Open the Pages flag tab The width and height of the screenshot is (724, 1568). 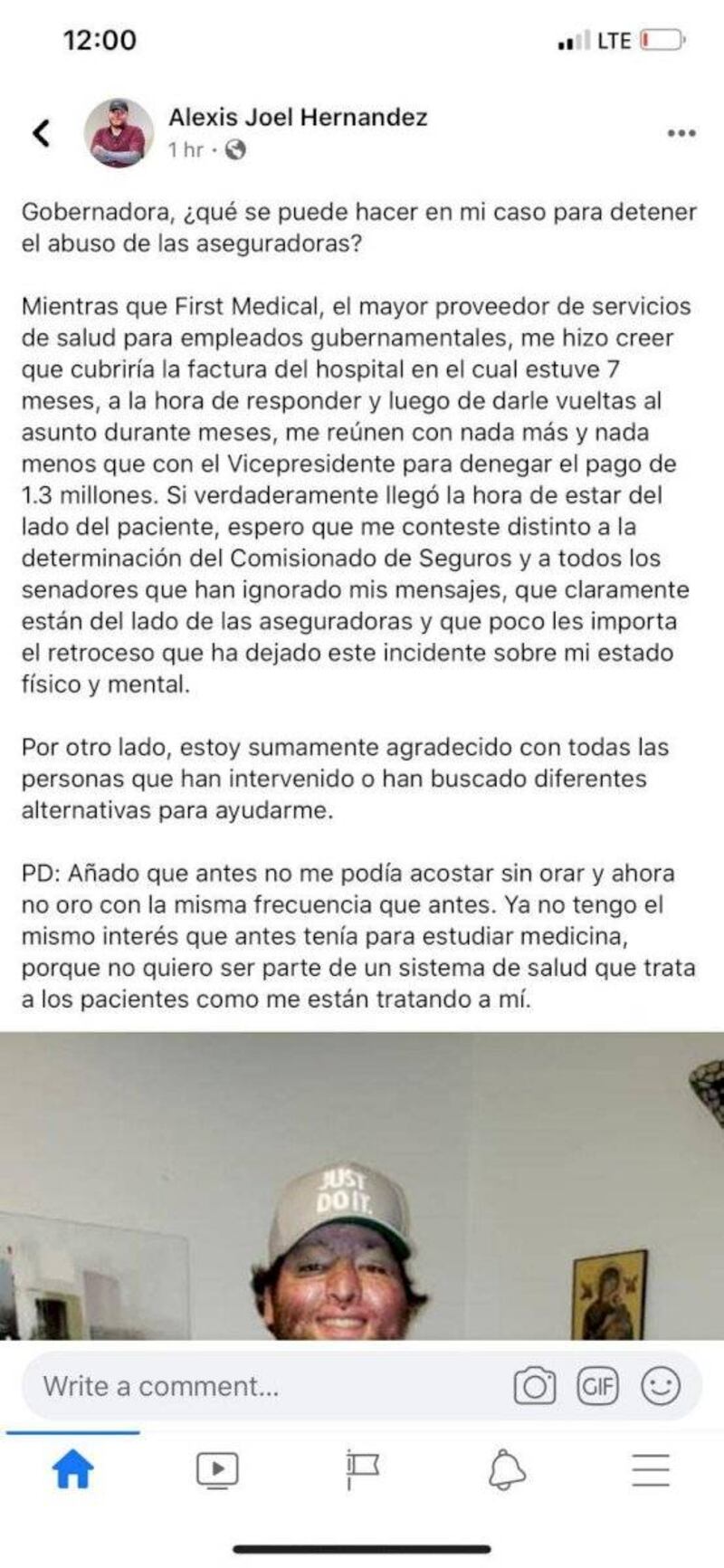pyautogui.click(x=362, y=1468)
